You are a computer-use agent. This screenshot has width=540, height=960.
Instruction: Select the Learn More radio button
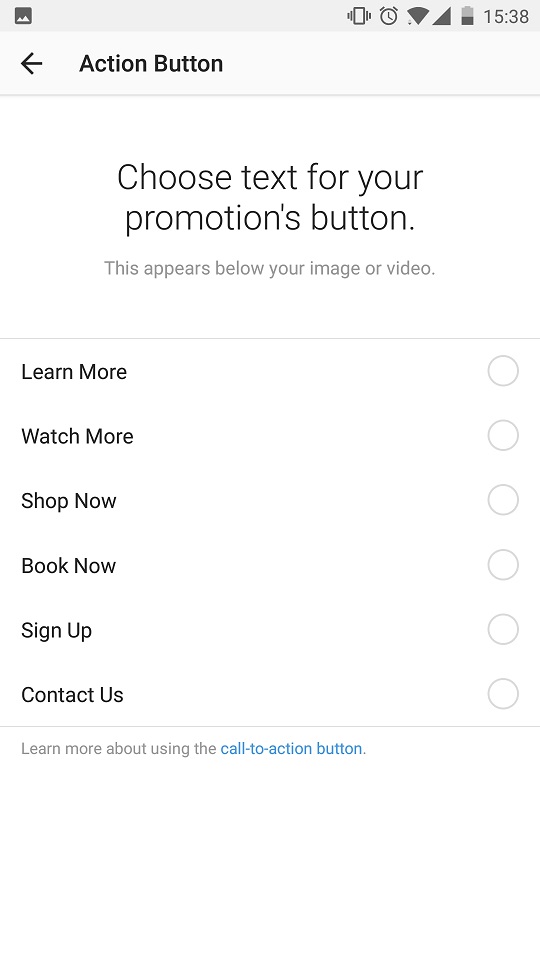tap(503, 371)
